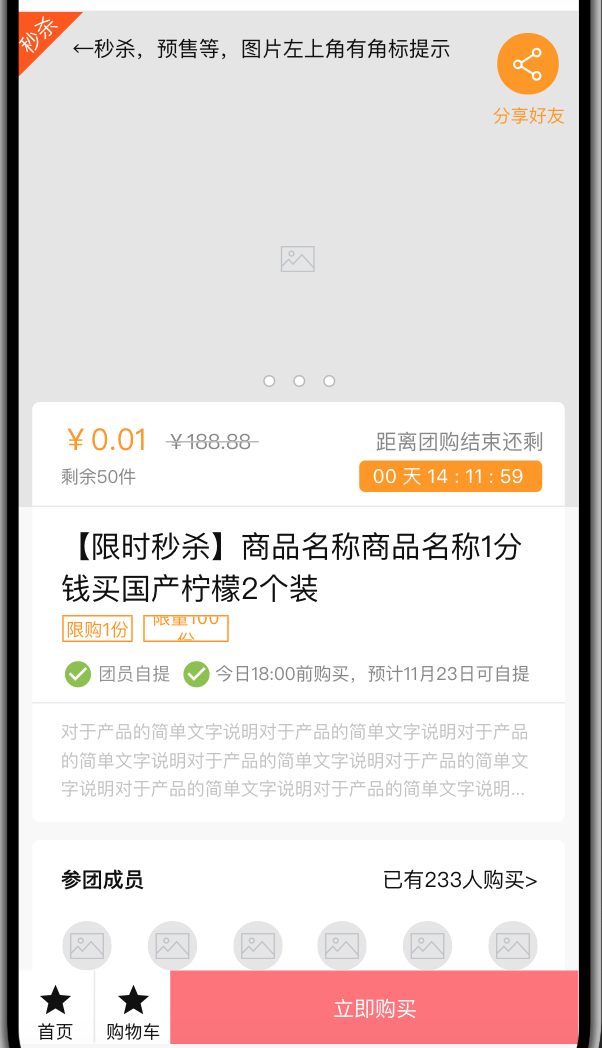The height and width of the screenshot is (1048, 602).
Task: Open the main product image placeholder
Action: (297, 259)
